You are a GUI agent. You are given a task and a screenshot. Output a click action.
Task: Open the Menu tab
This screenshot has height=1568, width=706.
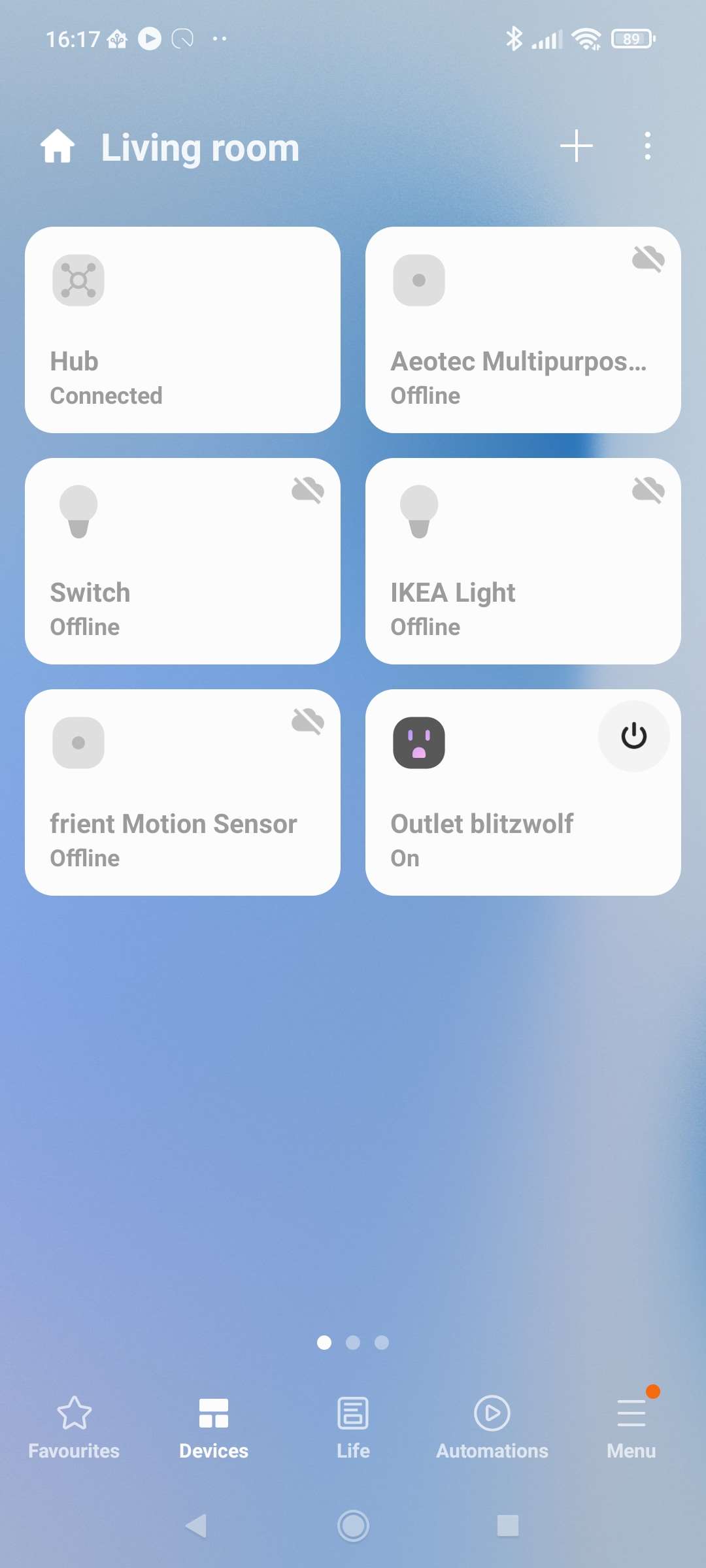click(631, 1427)
